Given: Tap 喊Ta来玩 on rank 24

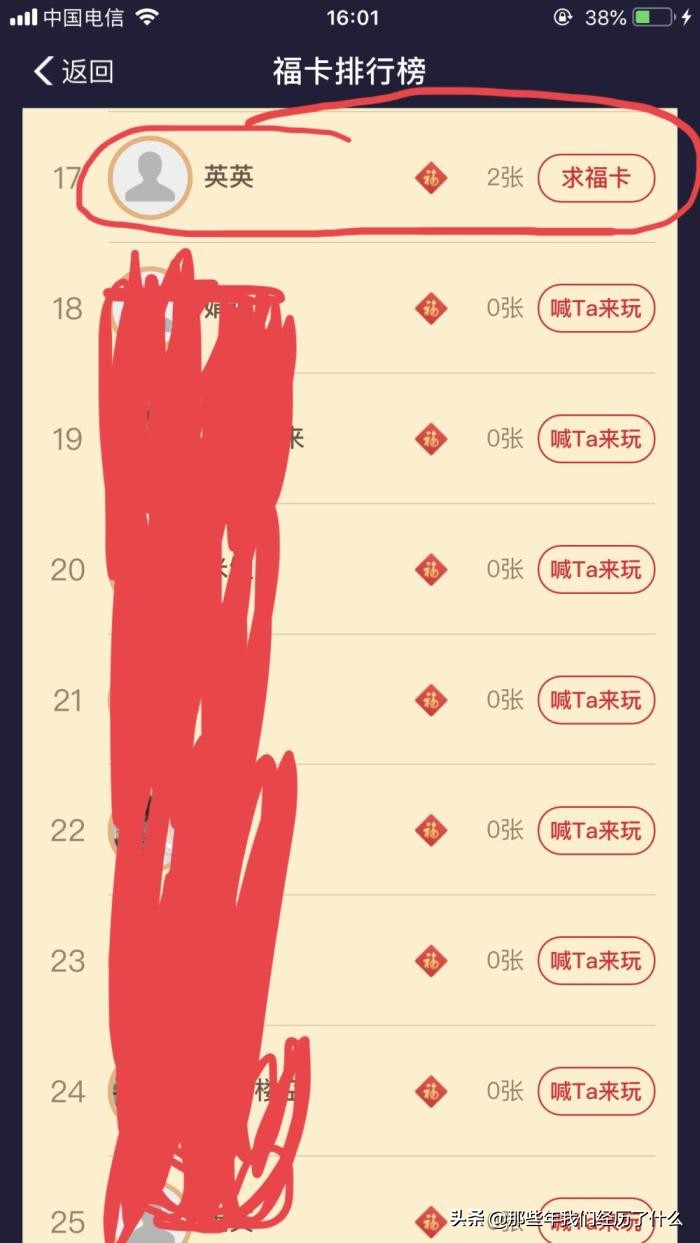Looking at the screenshot, I should pyautogui.click(x=596, y=1091).
